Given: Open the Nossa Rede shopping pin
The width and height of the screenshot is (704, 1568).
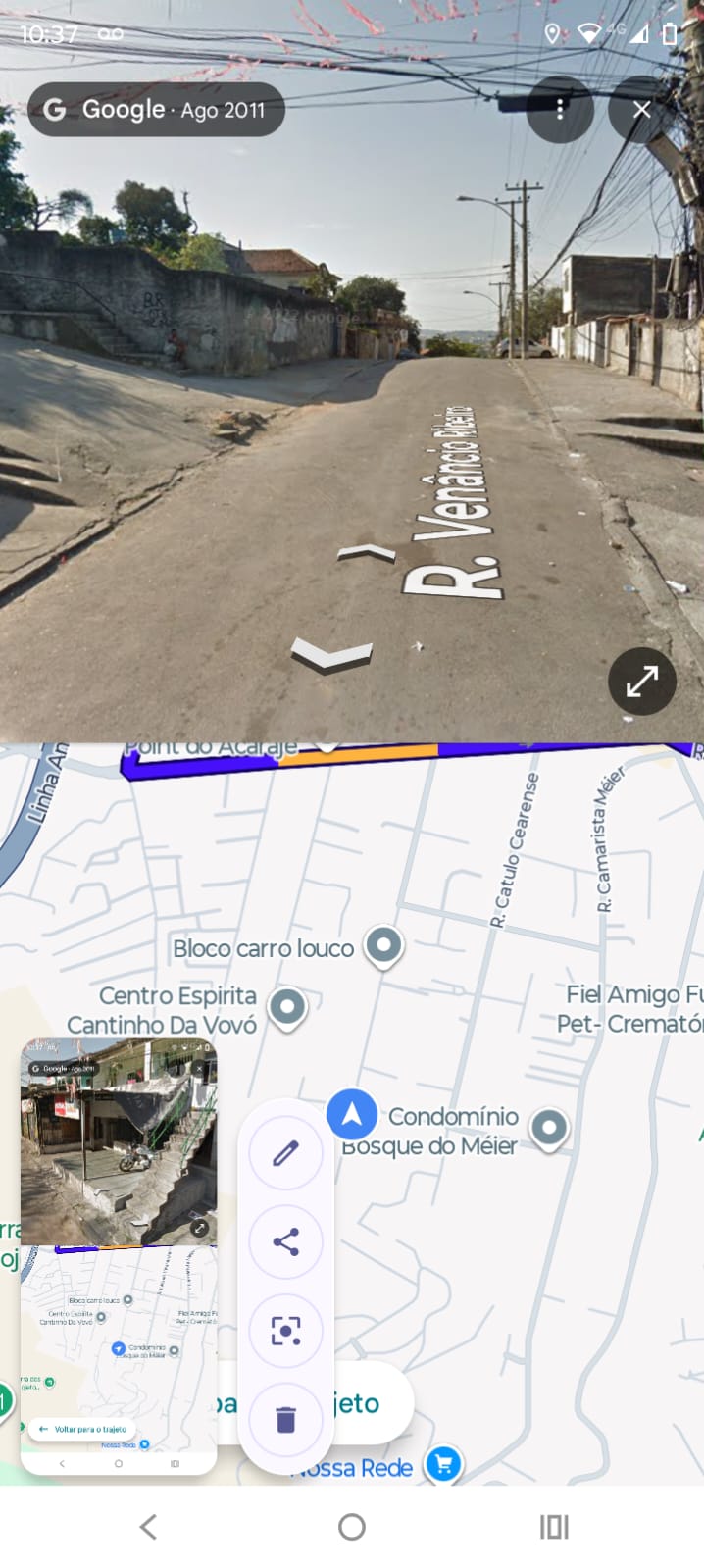Looking at the screenshot, I should pos(443,1464).
